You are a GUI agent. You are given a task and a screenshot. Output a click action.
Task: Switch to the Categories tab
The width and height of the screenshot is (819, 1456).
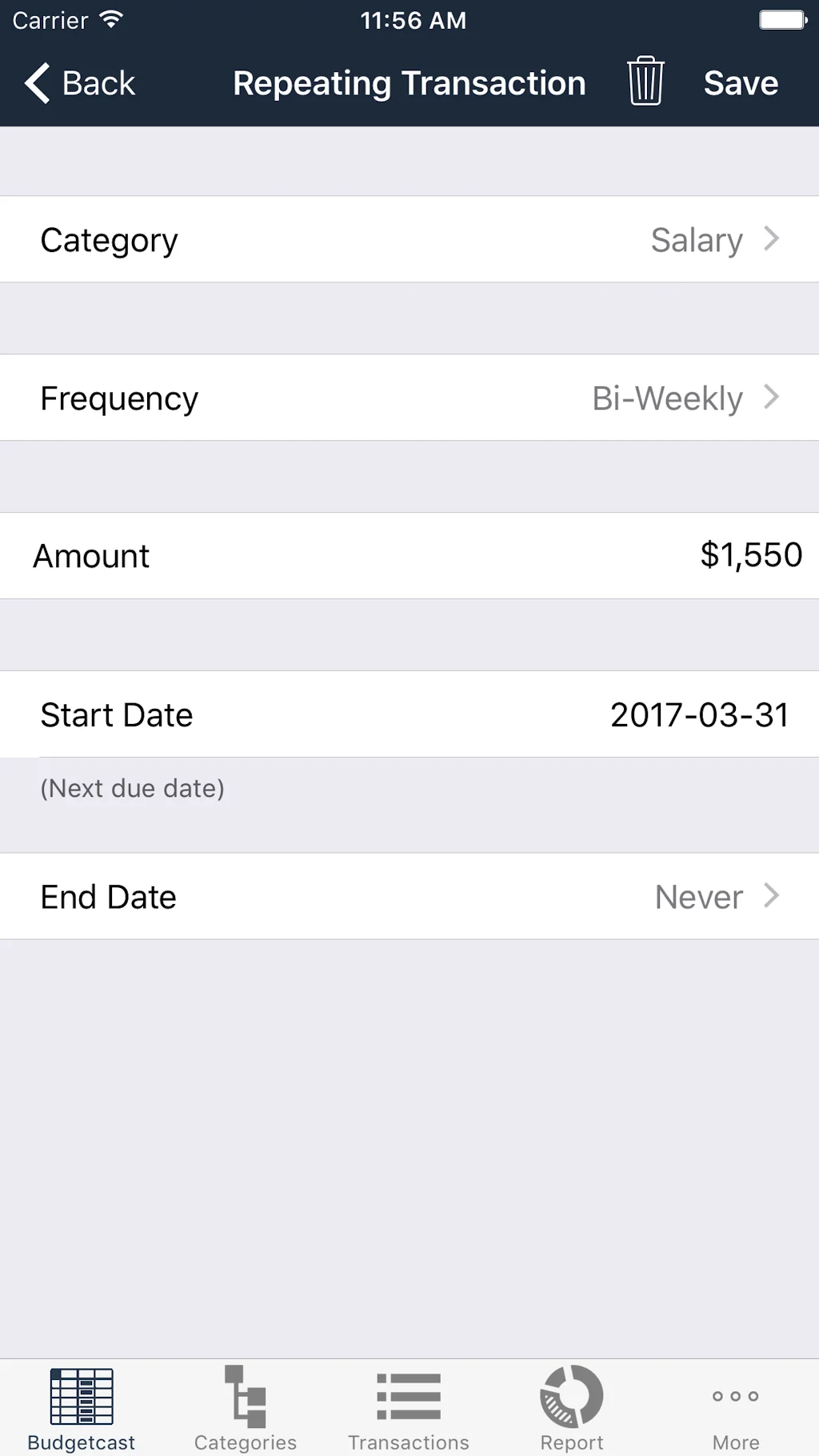pos(246,1410)
